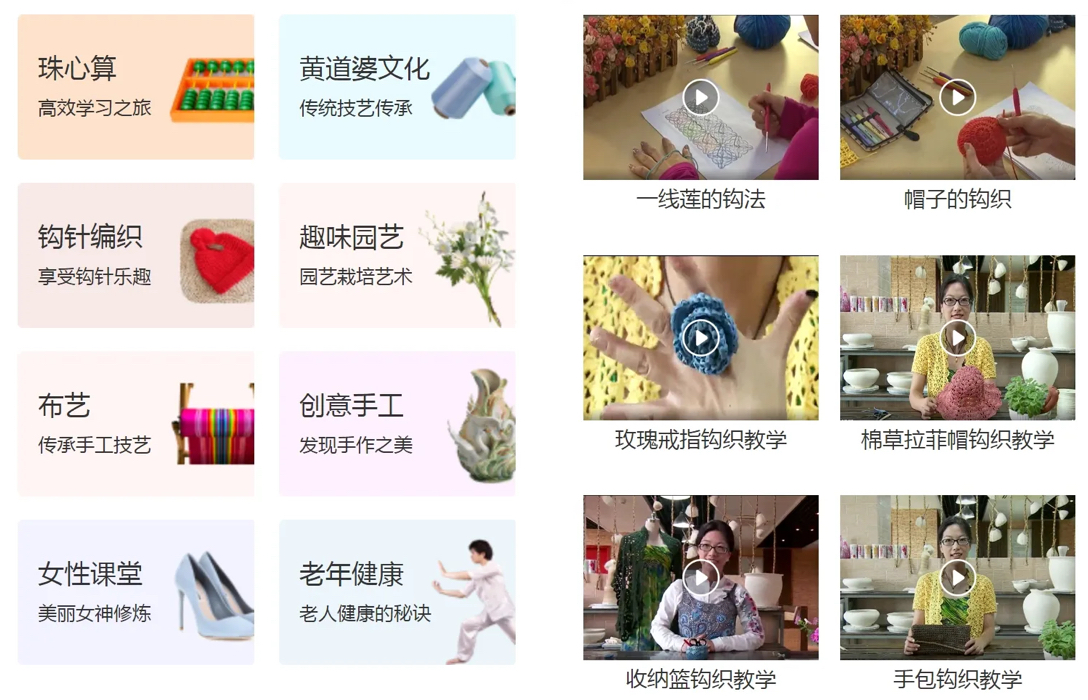1088x700 pixels.
Task: Open the 珠心算 category card
Action: pos(136,87)
